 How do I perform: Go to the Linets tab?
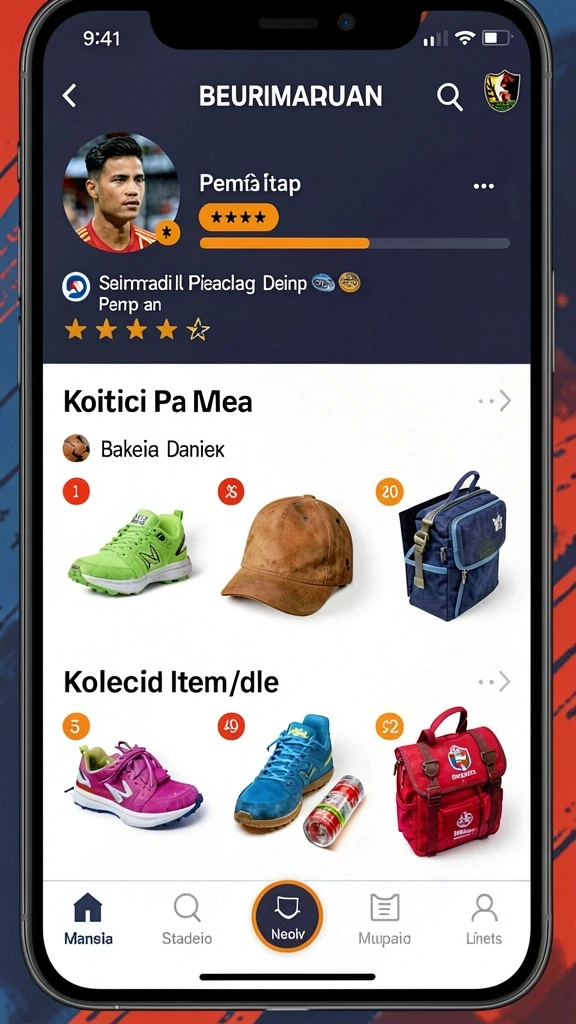click(484, 919)
